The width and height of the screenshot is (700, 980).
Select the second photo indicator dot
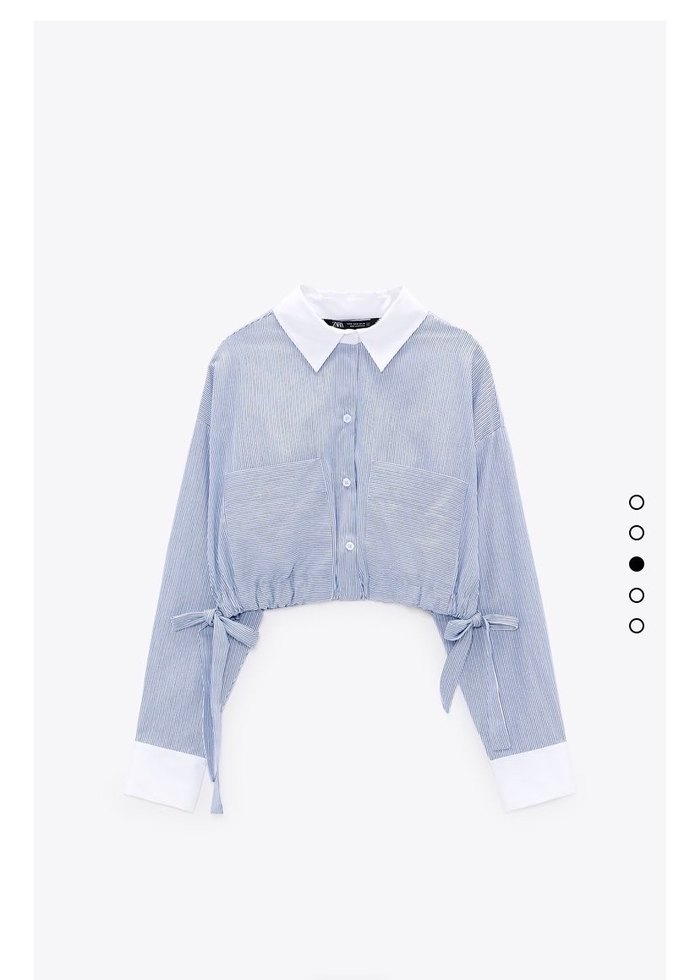coord(637,533)
